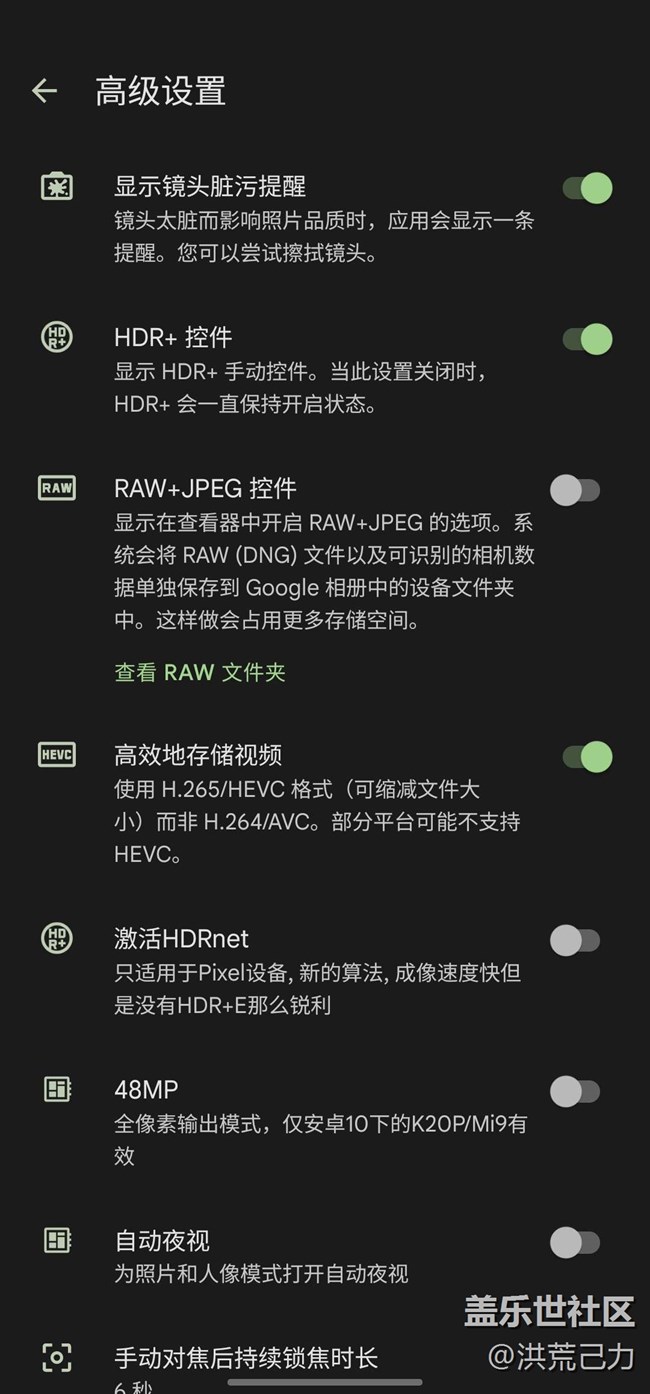Disable the 显示镜头脏污提醒 switch
This screenshot has height=1394, width=650.
[x=587, y=188]
